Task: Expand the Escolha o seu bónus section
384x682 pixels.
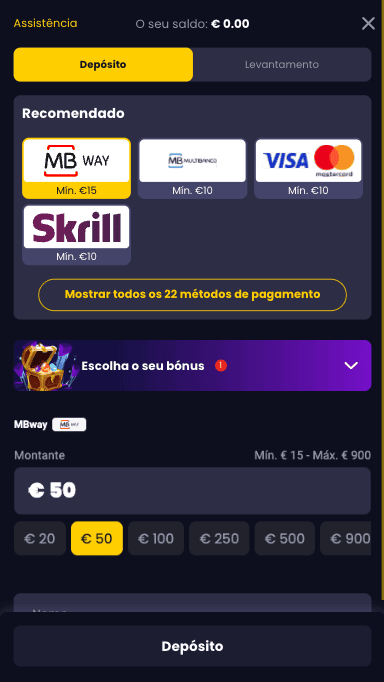Action: point(192,365)
